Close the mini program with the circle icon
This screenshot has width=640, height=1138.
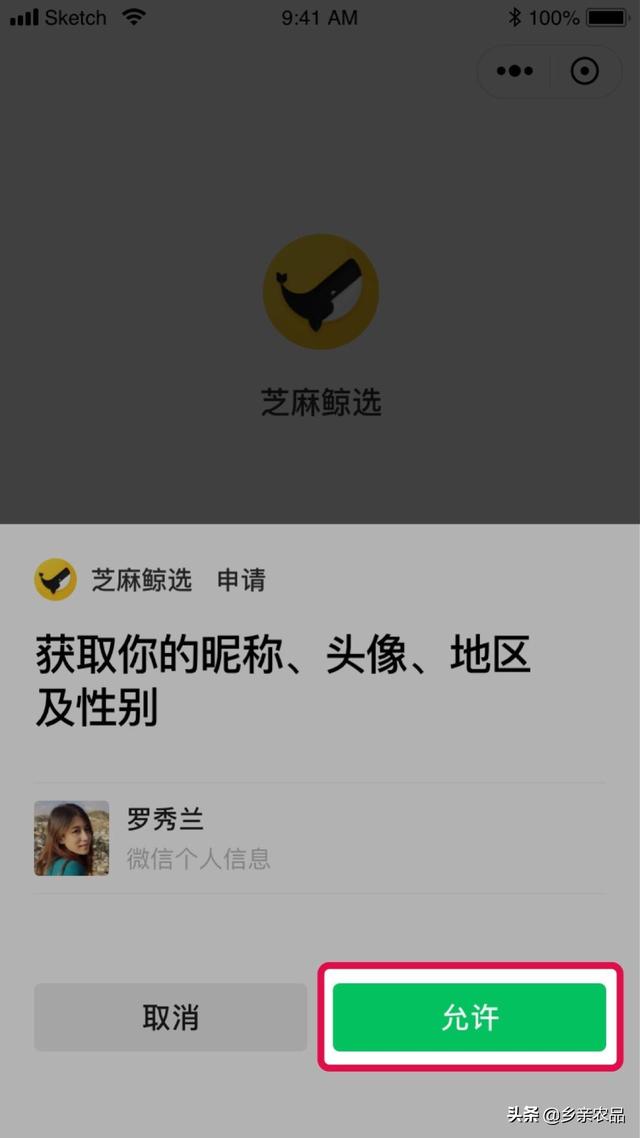[x=584, y=71]
